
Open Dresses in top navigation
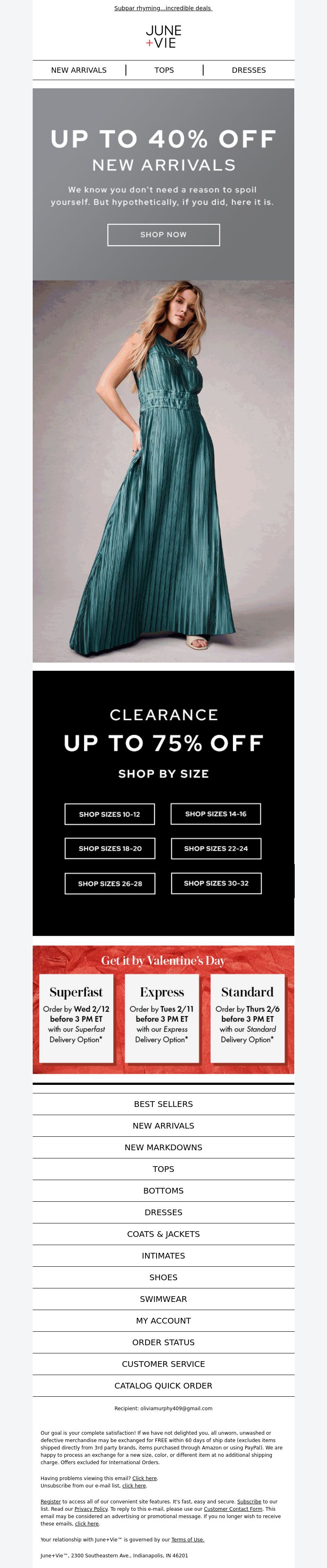pos(249,70)
